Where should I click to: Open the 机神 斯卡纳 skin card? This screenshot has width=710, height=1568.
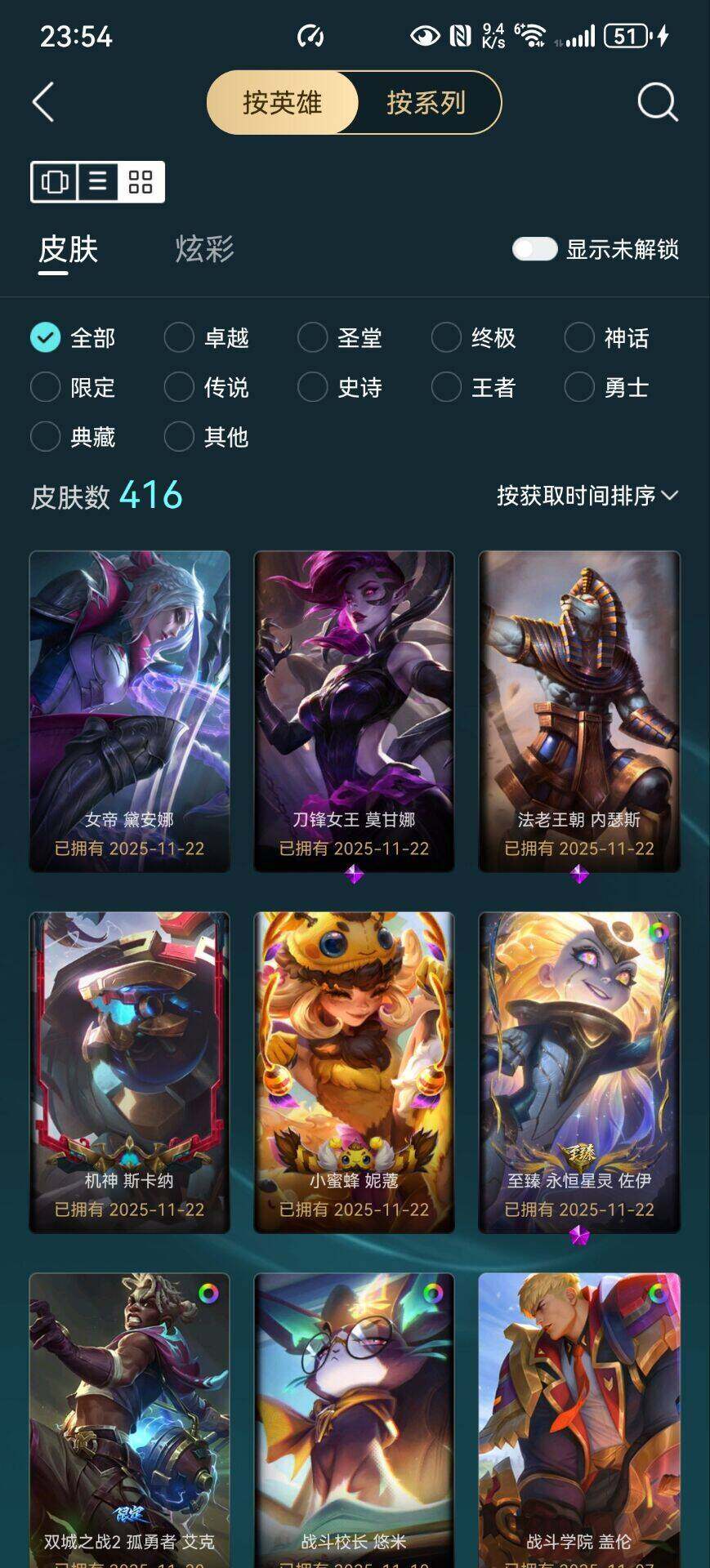(x=130, y=1071)
